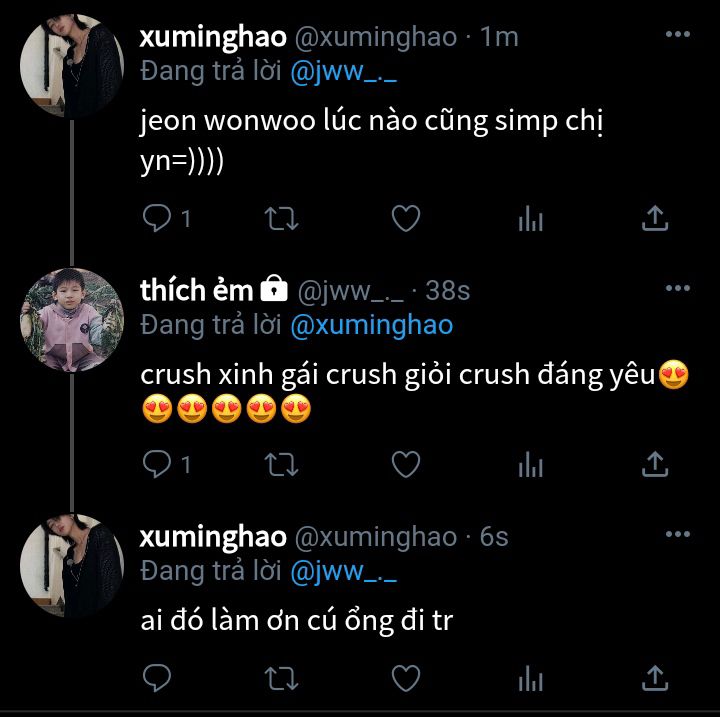Share the "jeon wonwoo lúc nào" tweet
Image resolution: width=720 pixels, height=717 pixels.
pyautogui.click(x=654, y=218)
